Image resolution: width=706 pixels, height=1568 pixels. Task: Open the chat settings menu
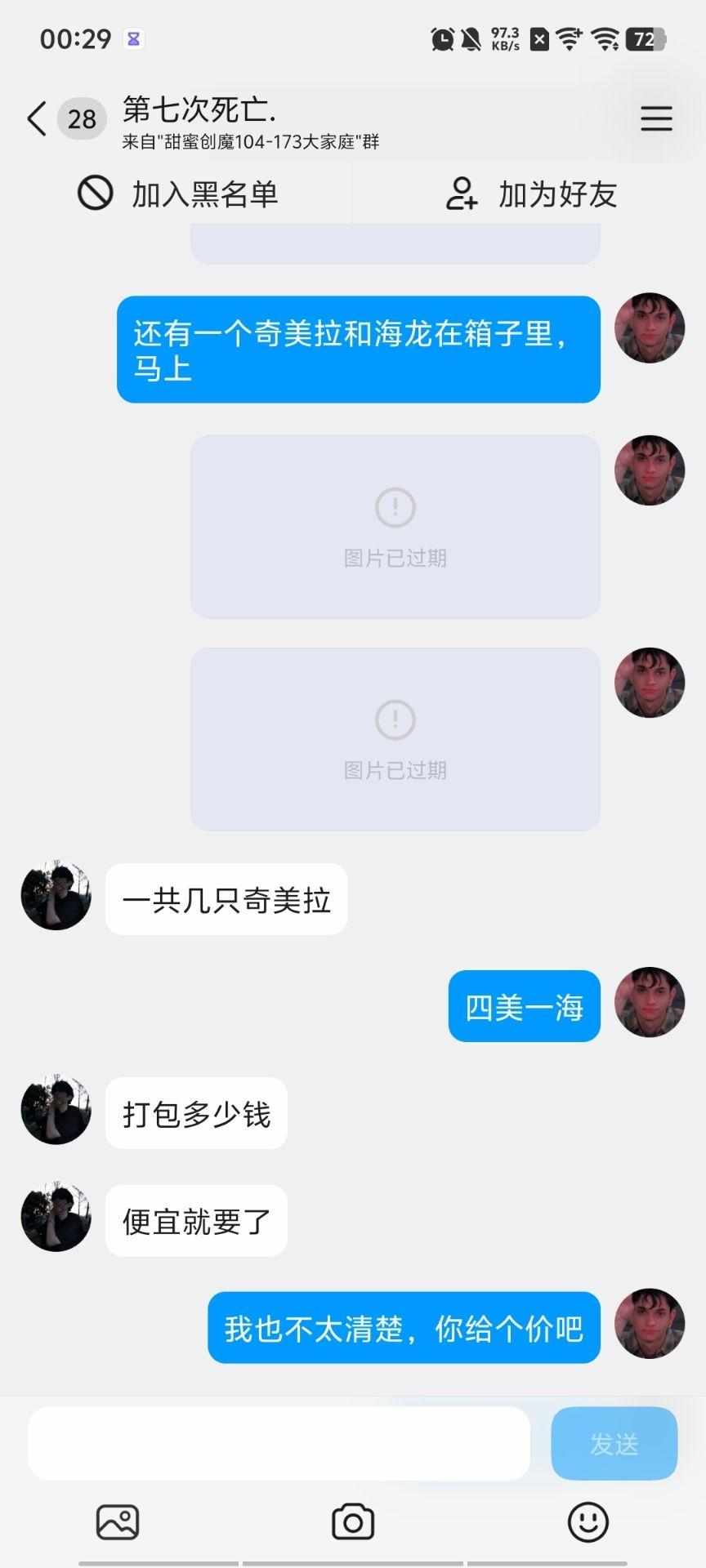(655, 119)
